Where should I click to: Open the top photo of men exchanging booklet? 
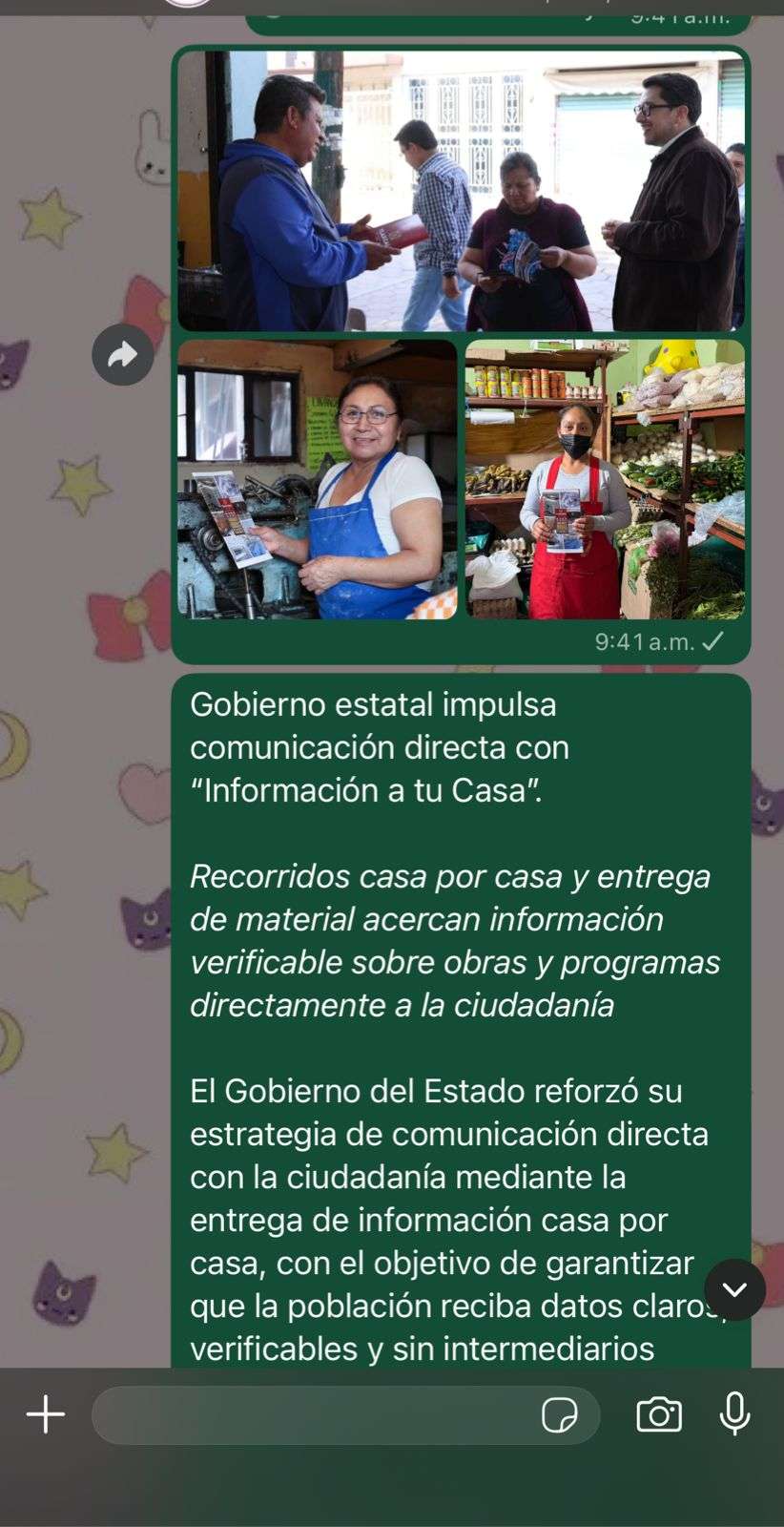pyautogui.click(x=461, y=191)
